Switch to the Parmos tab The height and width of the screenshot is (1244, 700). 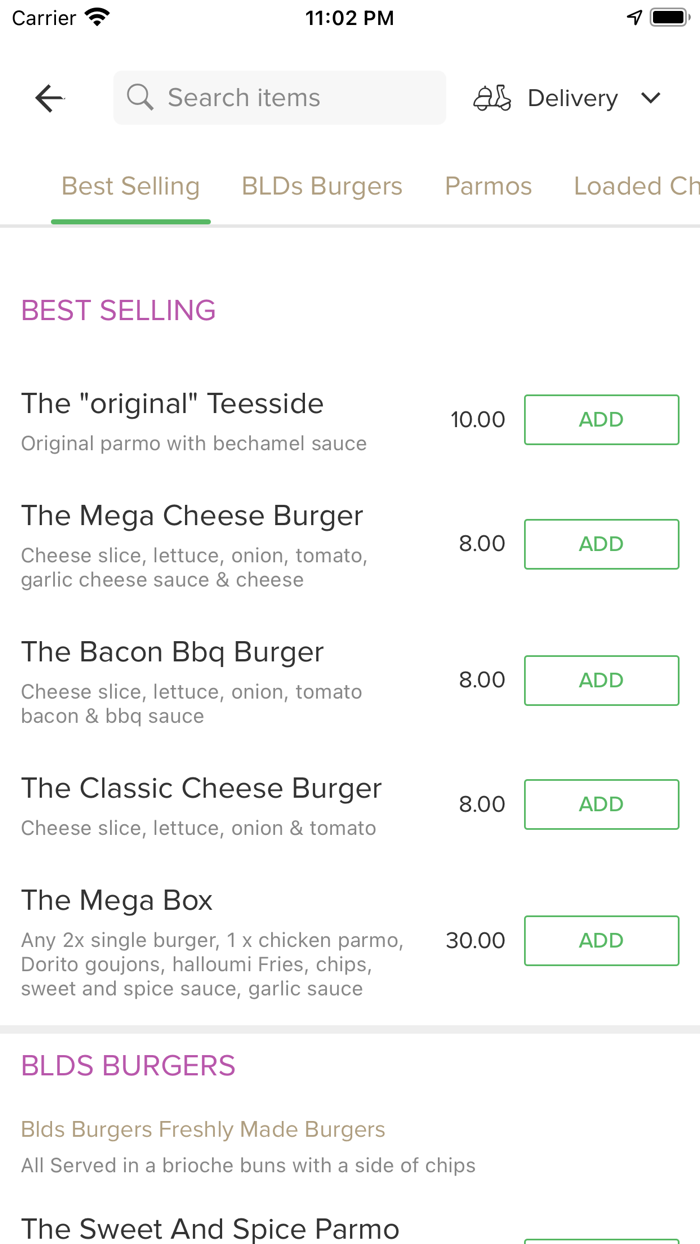tap(488, 186)
